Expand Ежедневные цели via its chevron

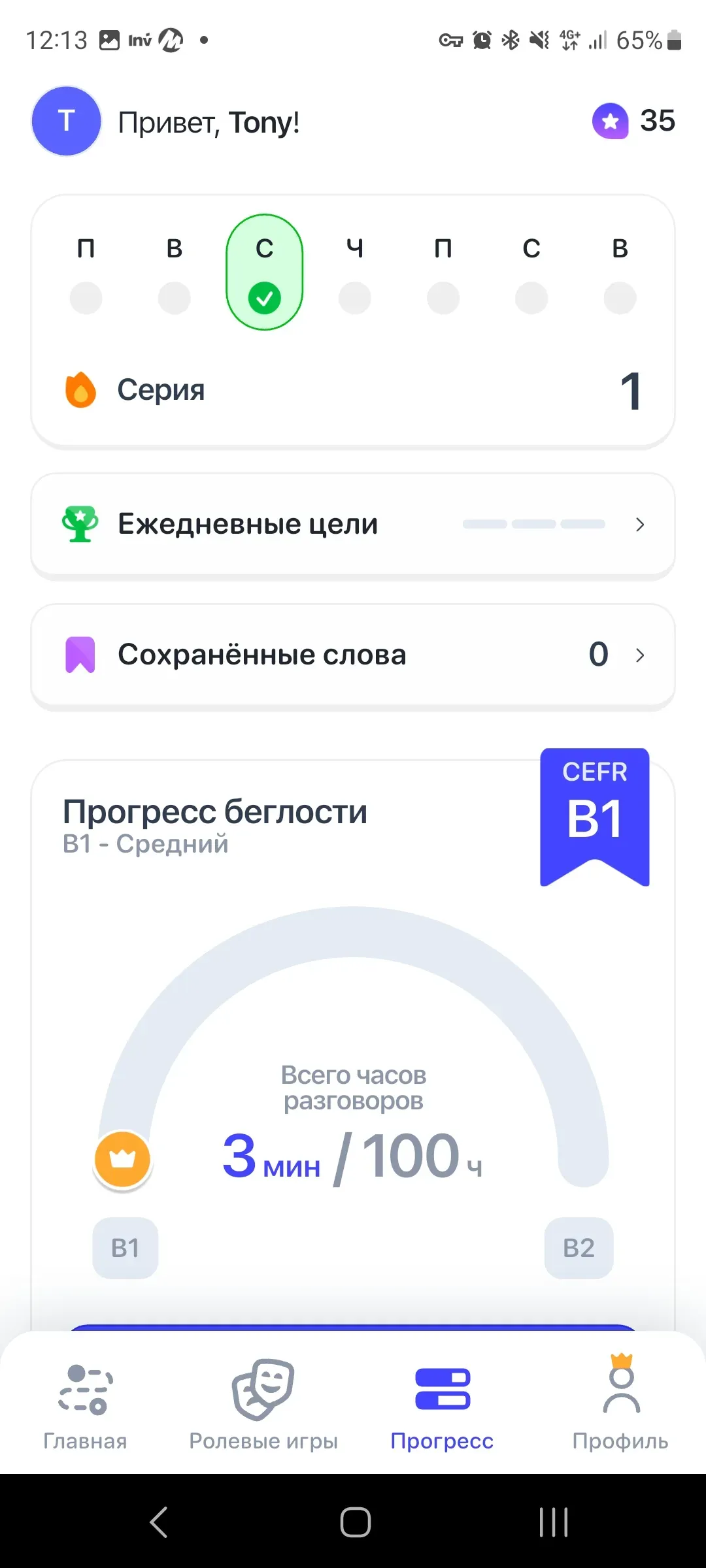[639, 524]
